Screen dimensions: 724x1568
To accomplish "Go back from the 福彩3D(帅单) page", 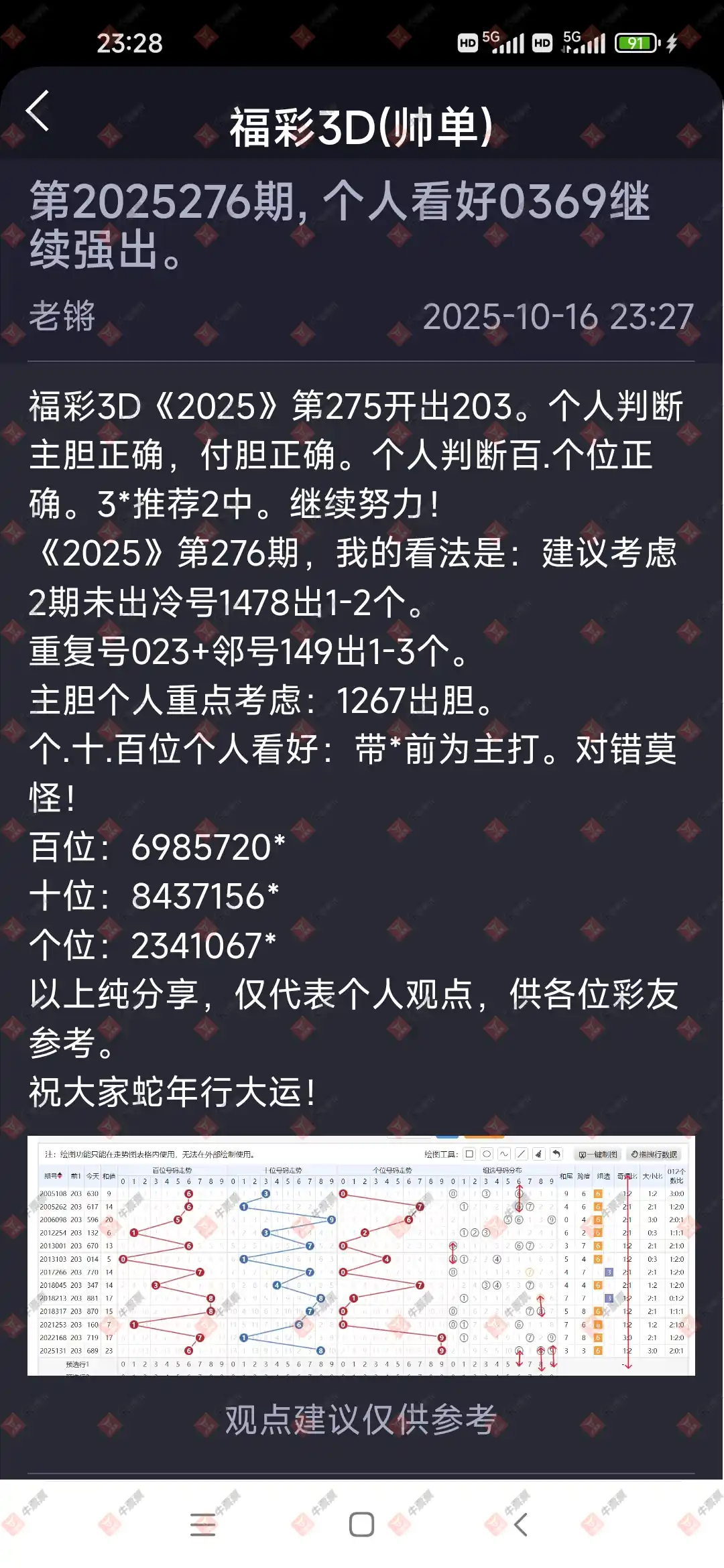I will pos(38,111).
